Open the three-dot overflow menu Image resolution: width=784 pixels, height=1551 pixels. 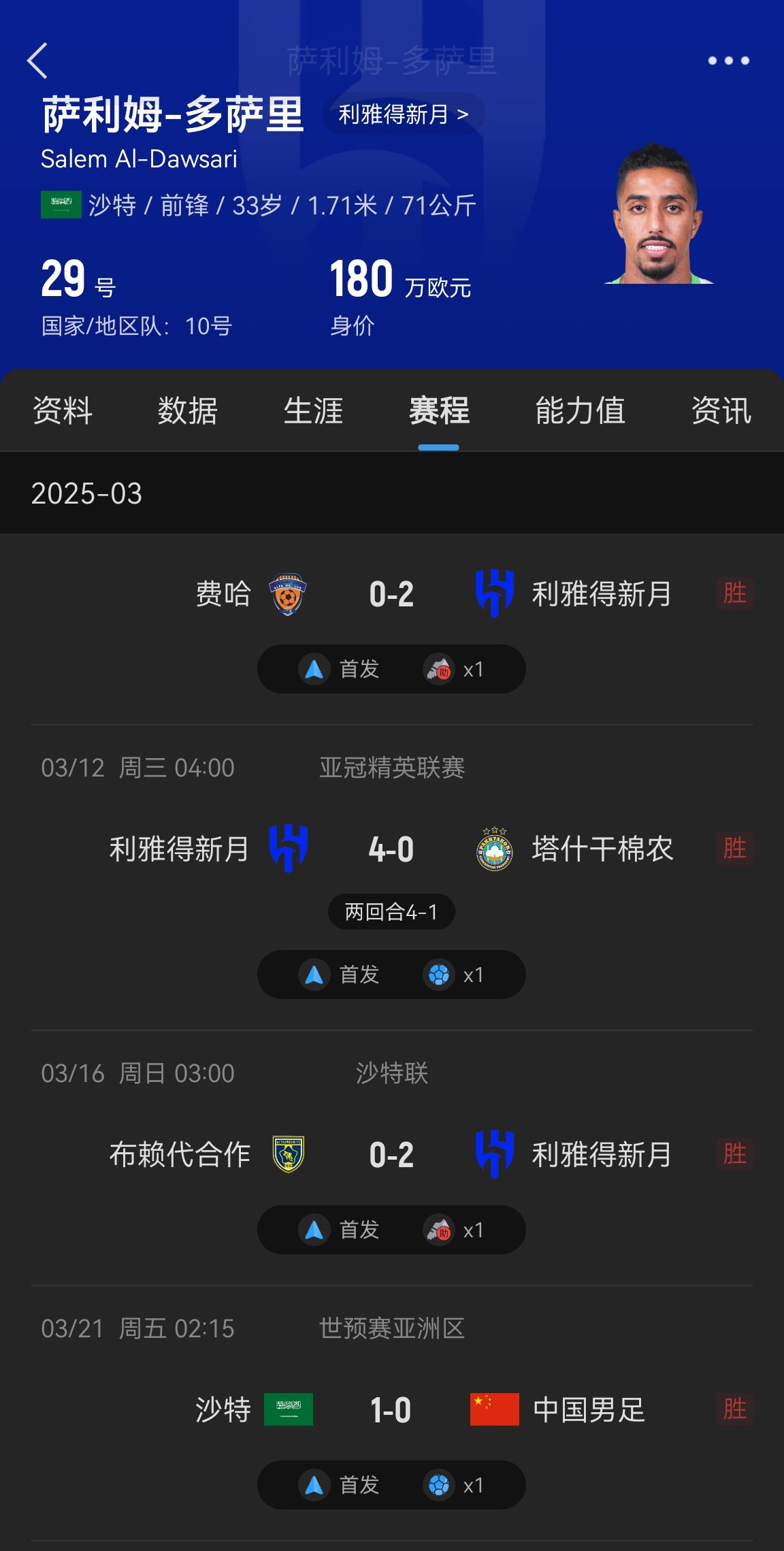728,61
